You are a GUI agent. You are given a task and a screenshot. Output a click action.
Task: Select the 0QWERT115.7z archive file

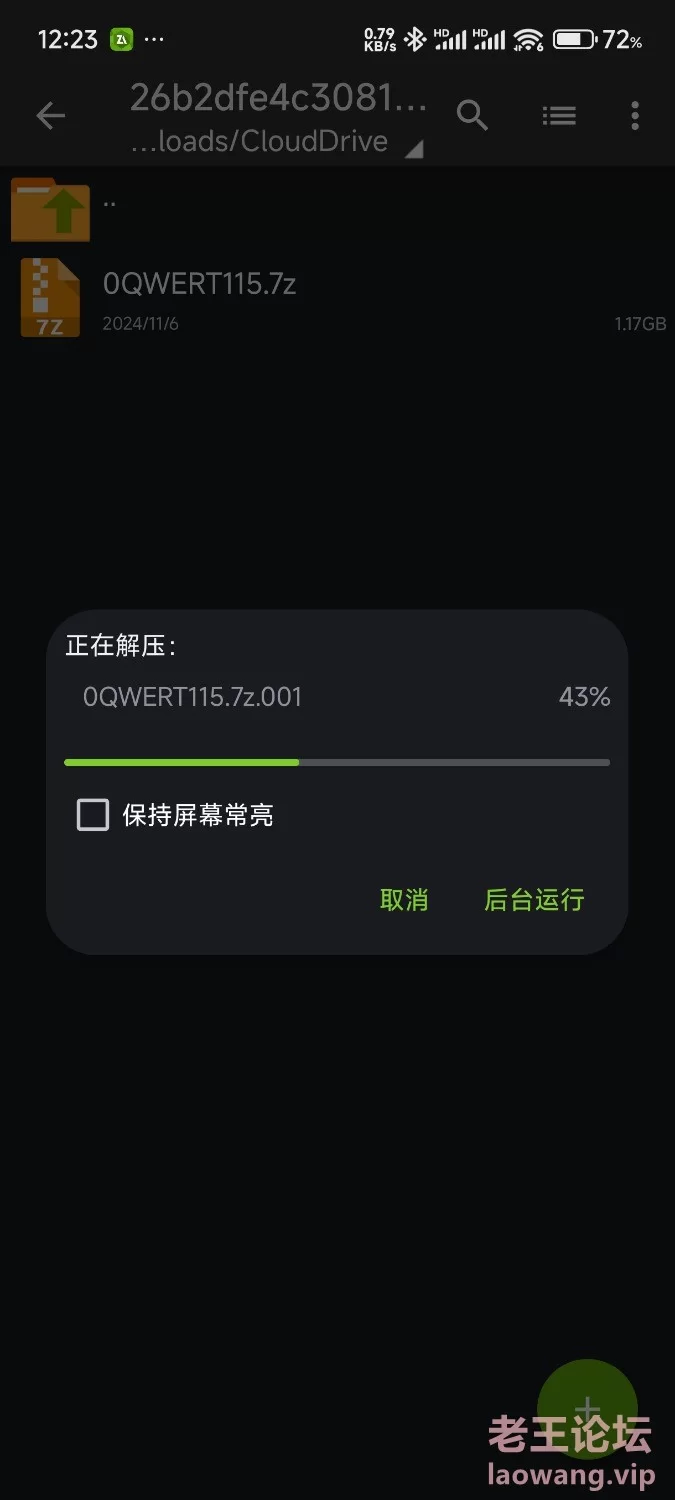337,298
